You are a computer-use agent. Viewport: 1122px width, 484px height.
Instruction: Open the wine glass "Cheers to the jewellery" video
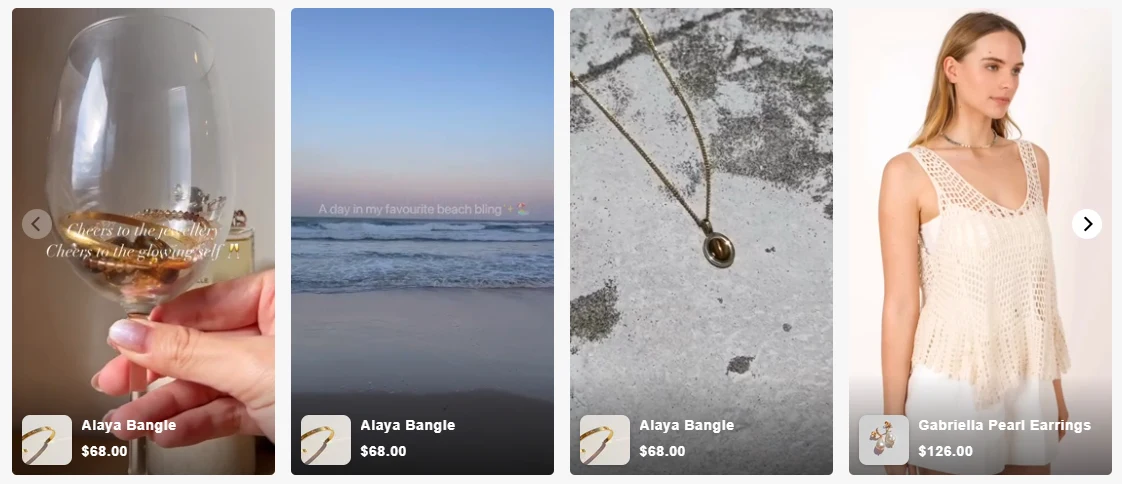[x=143, y=150]
